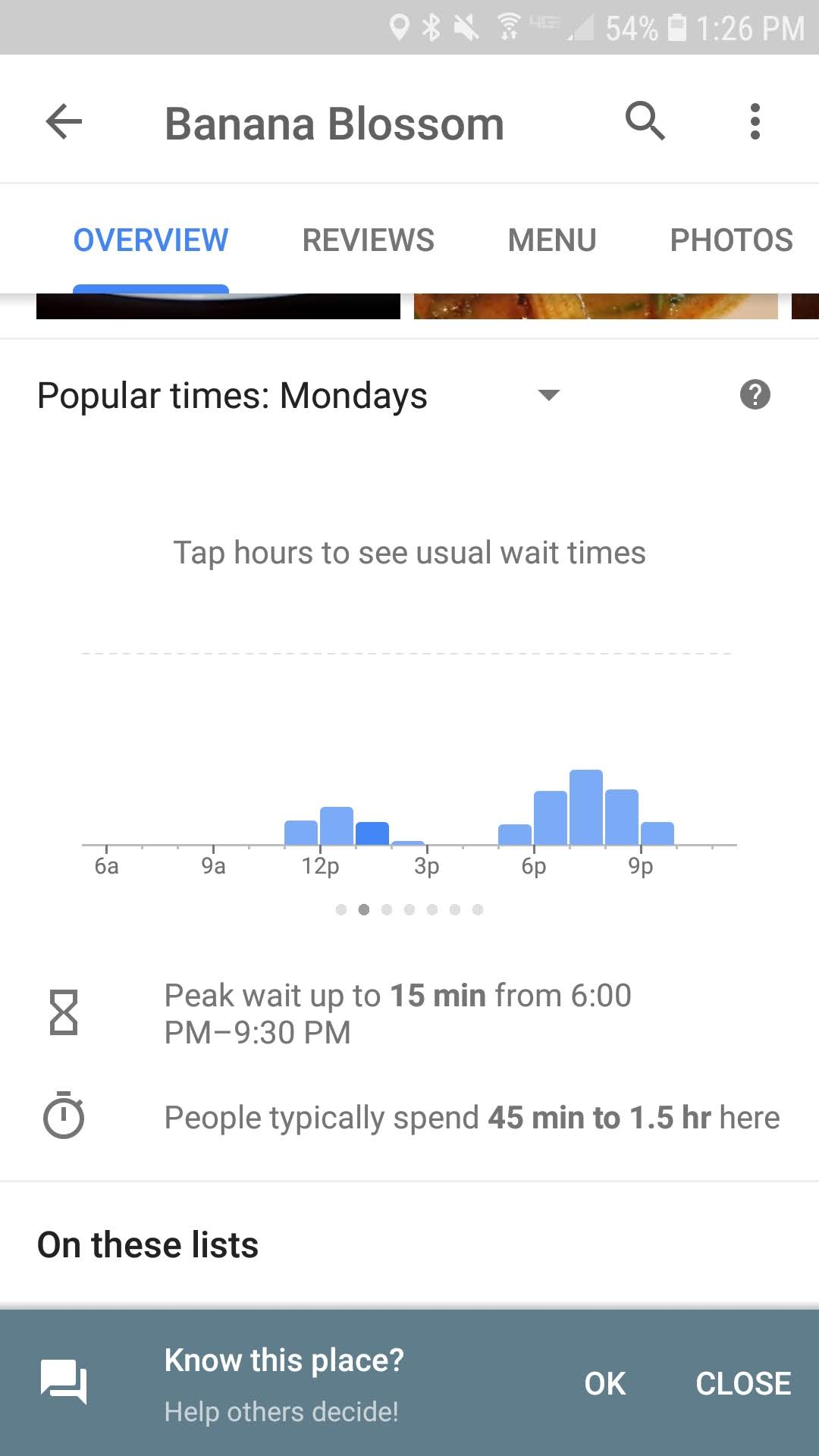819x1456 pixels.
Task: Open the three-dot overflow menu
Action: (755, 121)
